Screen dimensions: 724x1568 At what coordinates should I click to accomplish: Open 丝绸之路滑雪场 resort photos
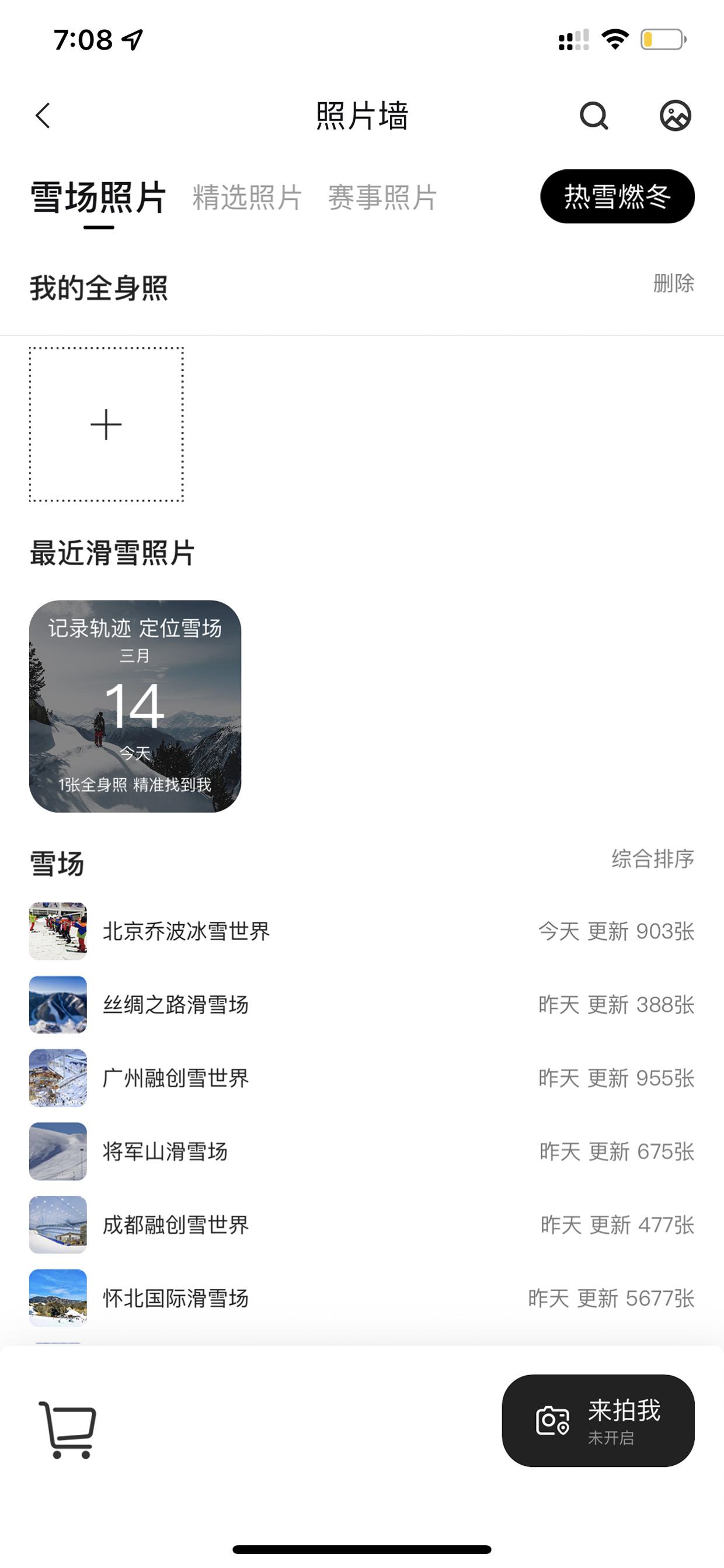[362, 1005]
